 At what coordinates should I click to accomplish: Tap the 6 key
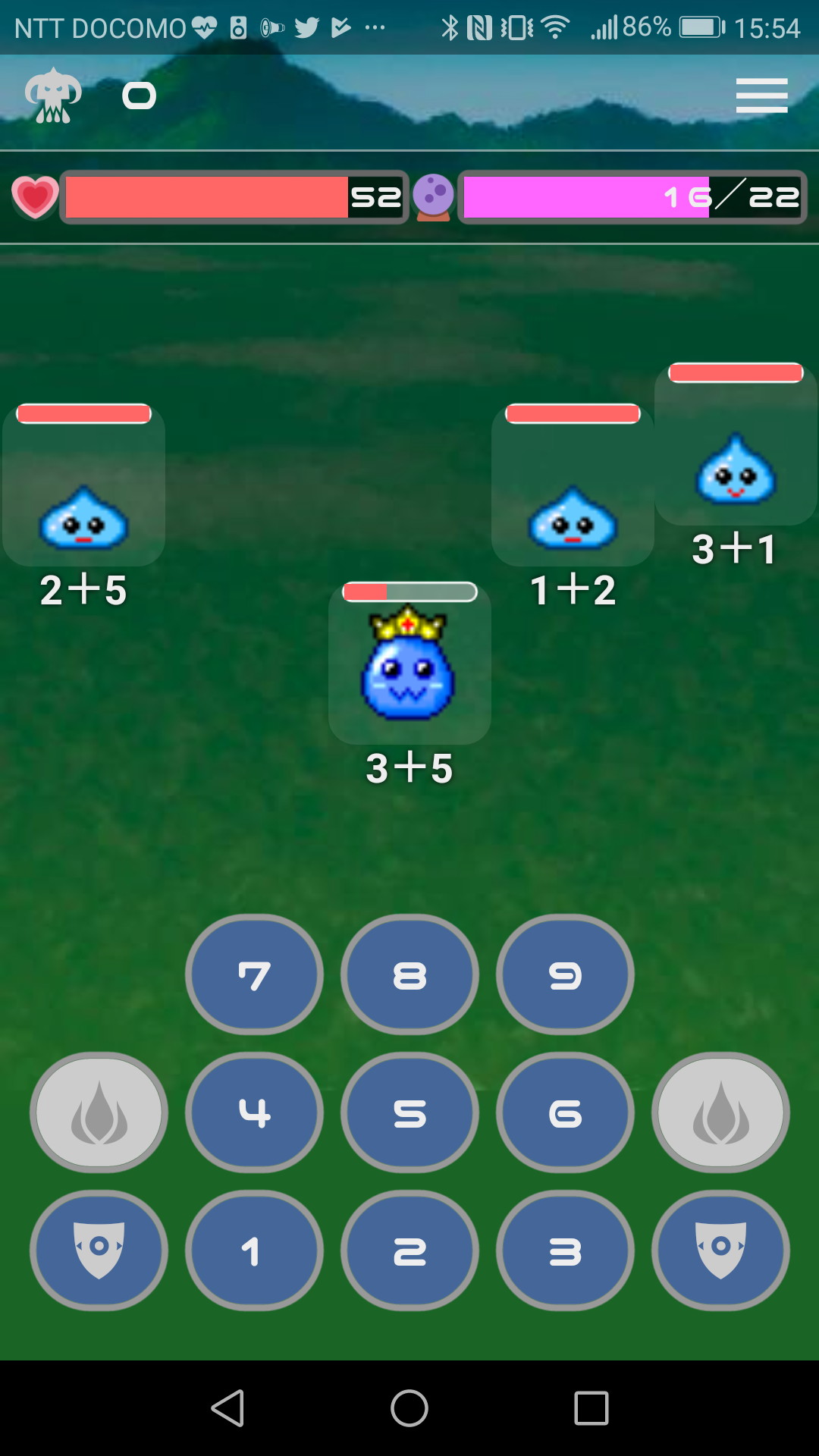click(x=565, y=1112)
